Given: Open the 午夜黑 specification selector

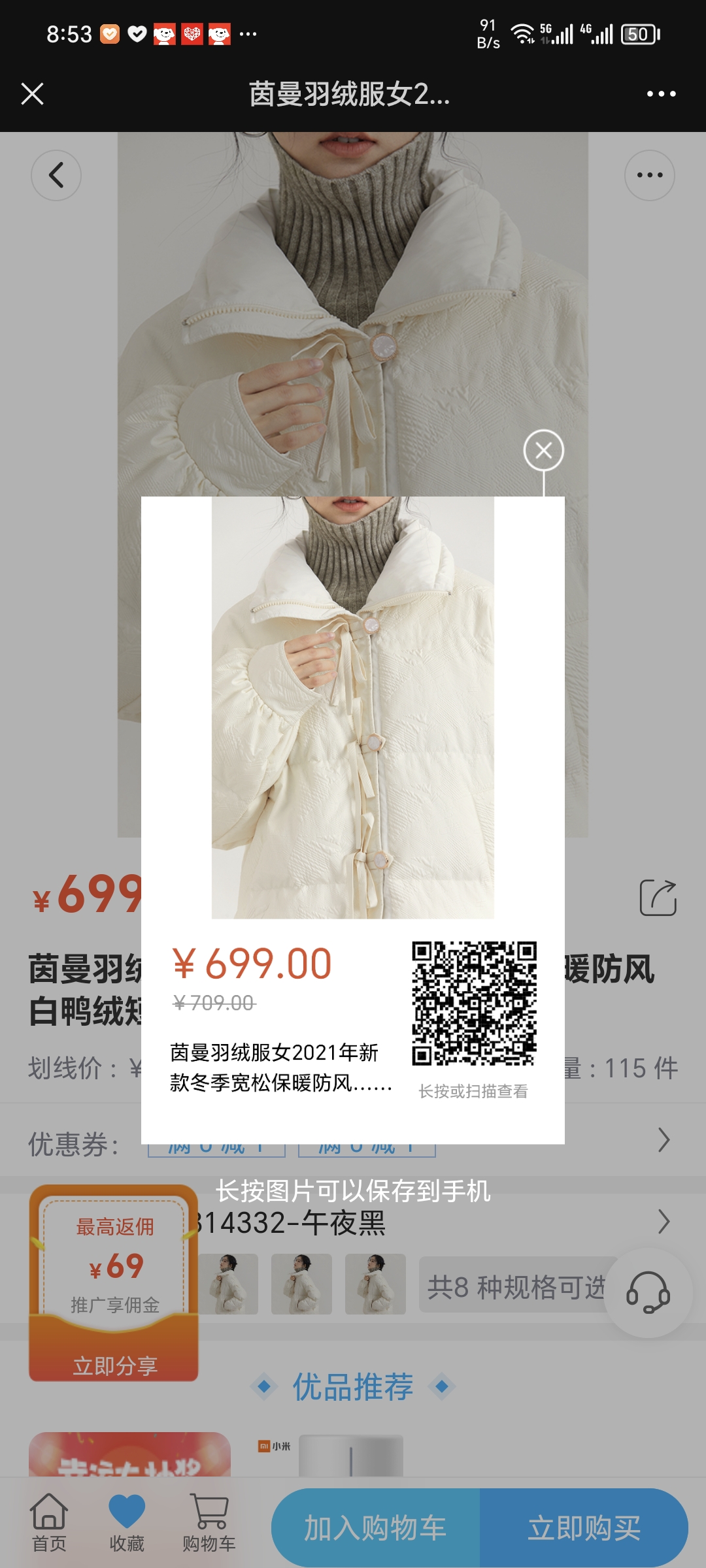Looking at the screenshot, I should pyautogui.click(x=663, y=1221).
